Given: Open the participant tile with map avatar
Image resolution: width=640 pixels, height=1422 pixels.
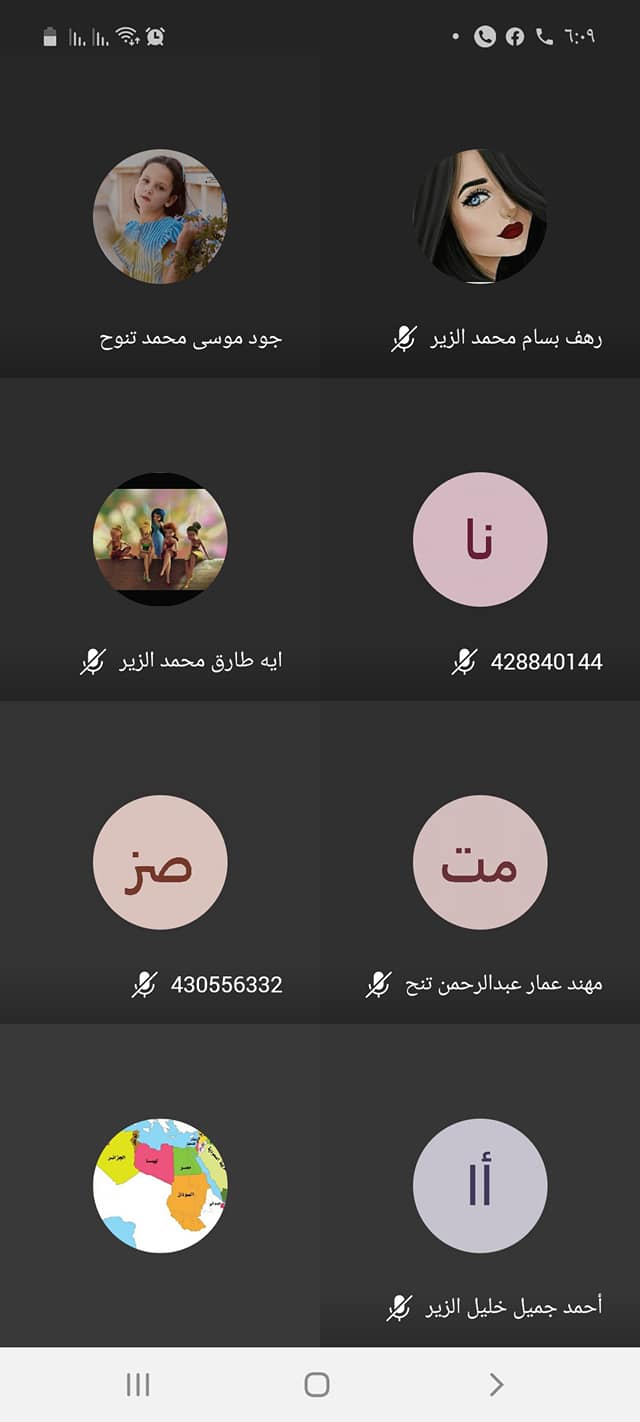Looking at the screenshot, I should click(160, 1185).
